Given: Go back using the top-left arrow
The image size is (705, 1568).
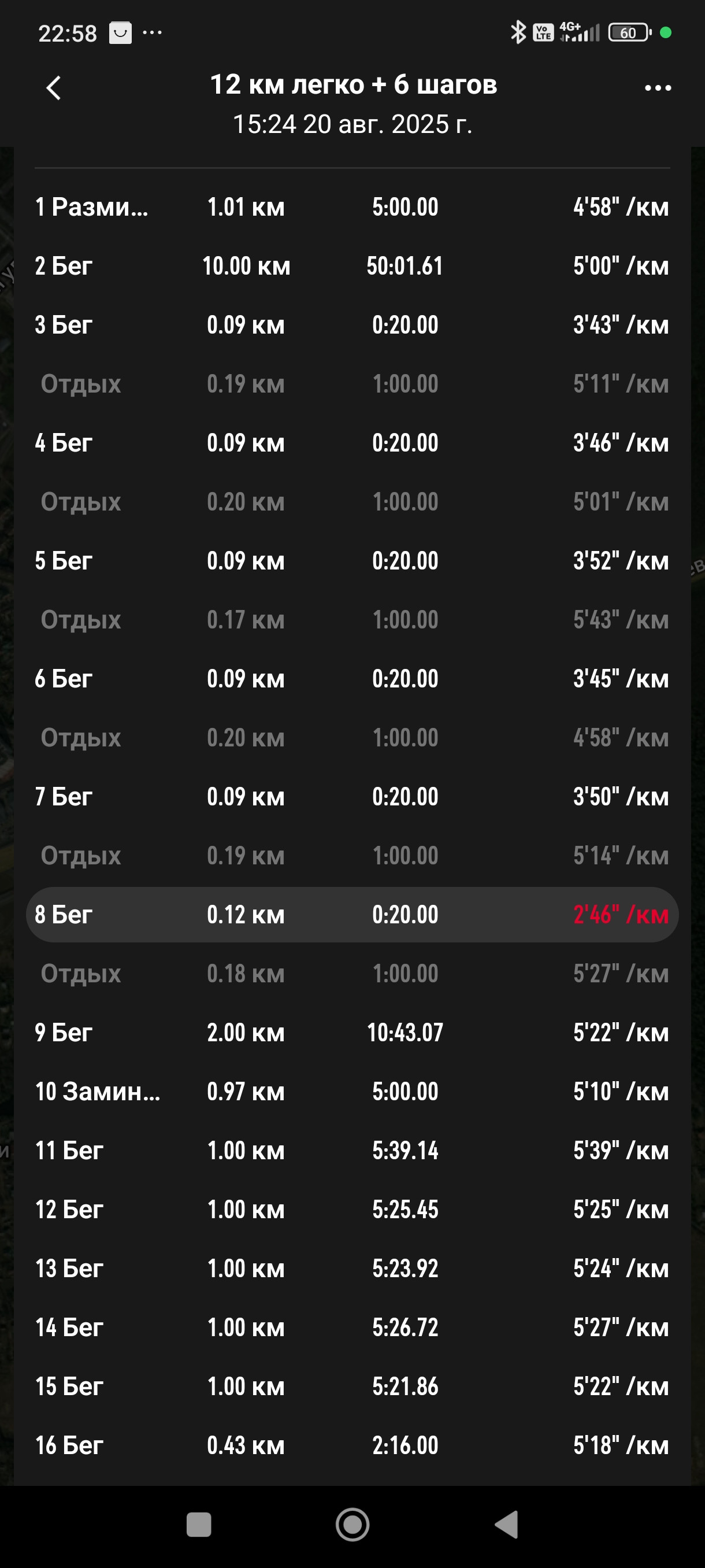Looking at the screenshot, I should click(54, 88).
